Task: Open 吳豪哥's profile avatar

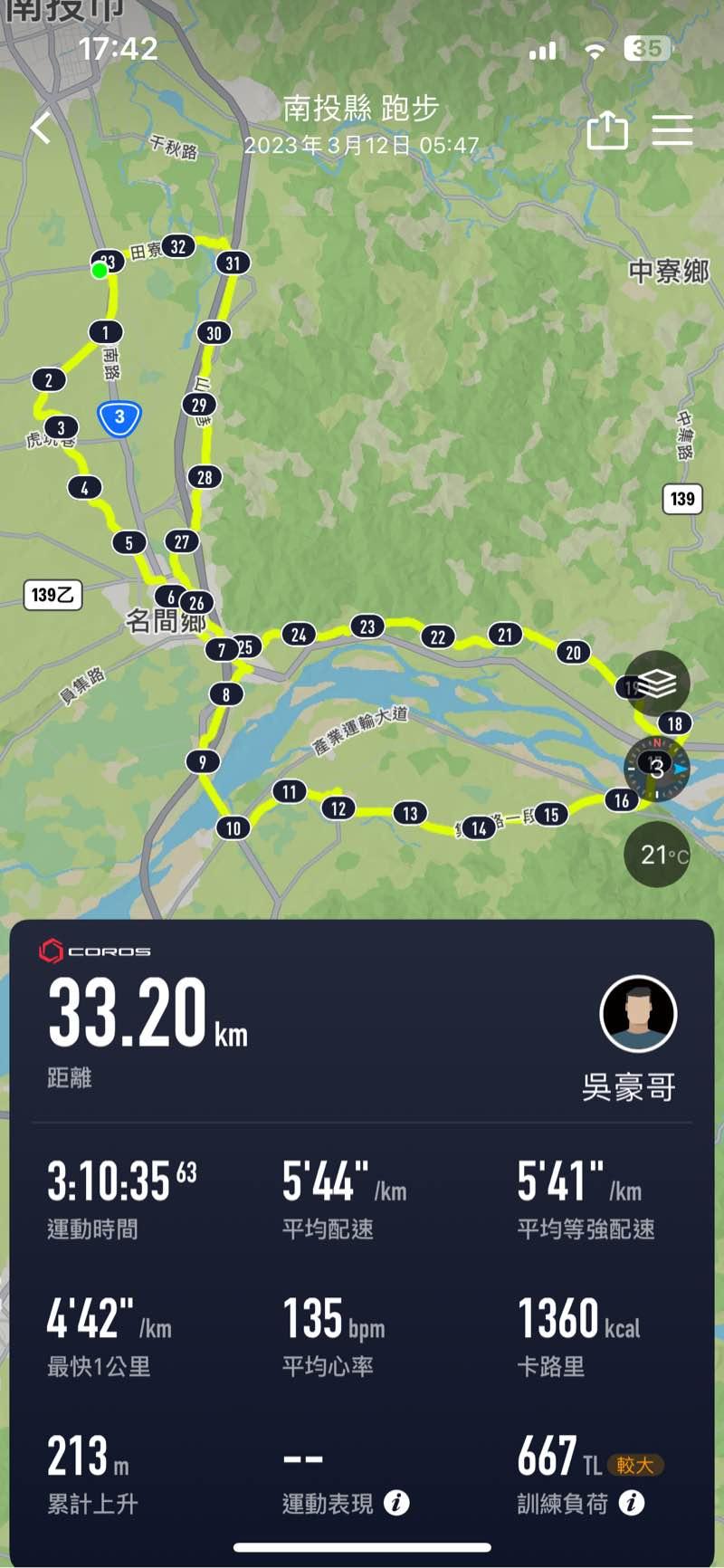Action: (638, 1013)
